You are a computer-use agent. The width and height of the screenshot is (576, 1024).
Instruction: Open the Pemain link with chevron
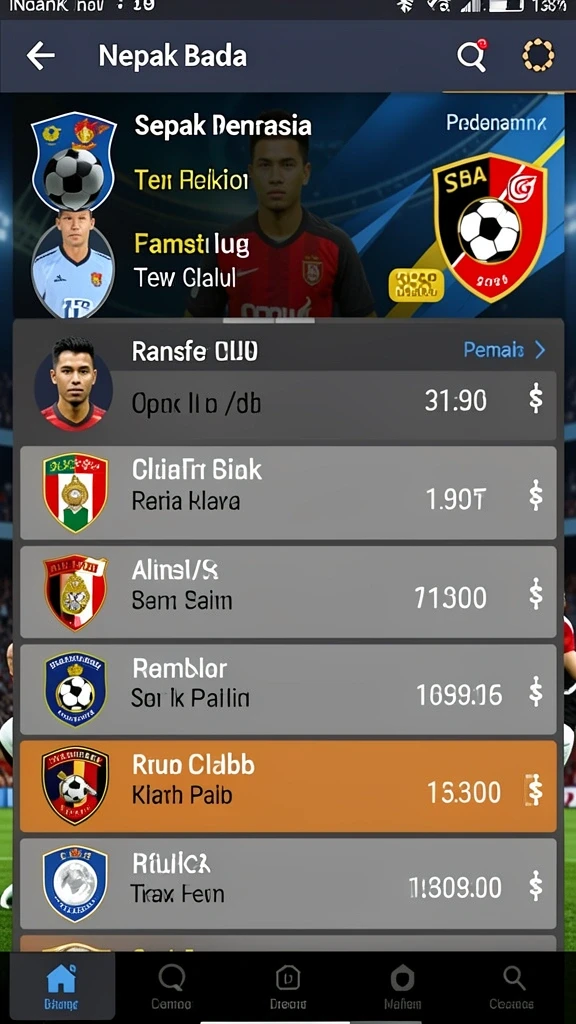tap(504, 350)
